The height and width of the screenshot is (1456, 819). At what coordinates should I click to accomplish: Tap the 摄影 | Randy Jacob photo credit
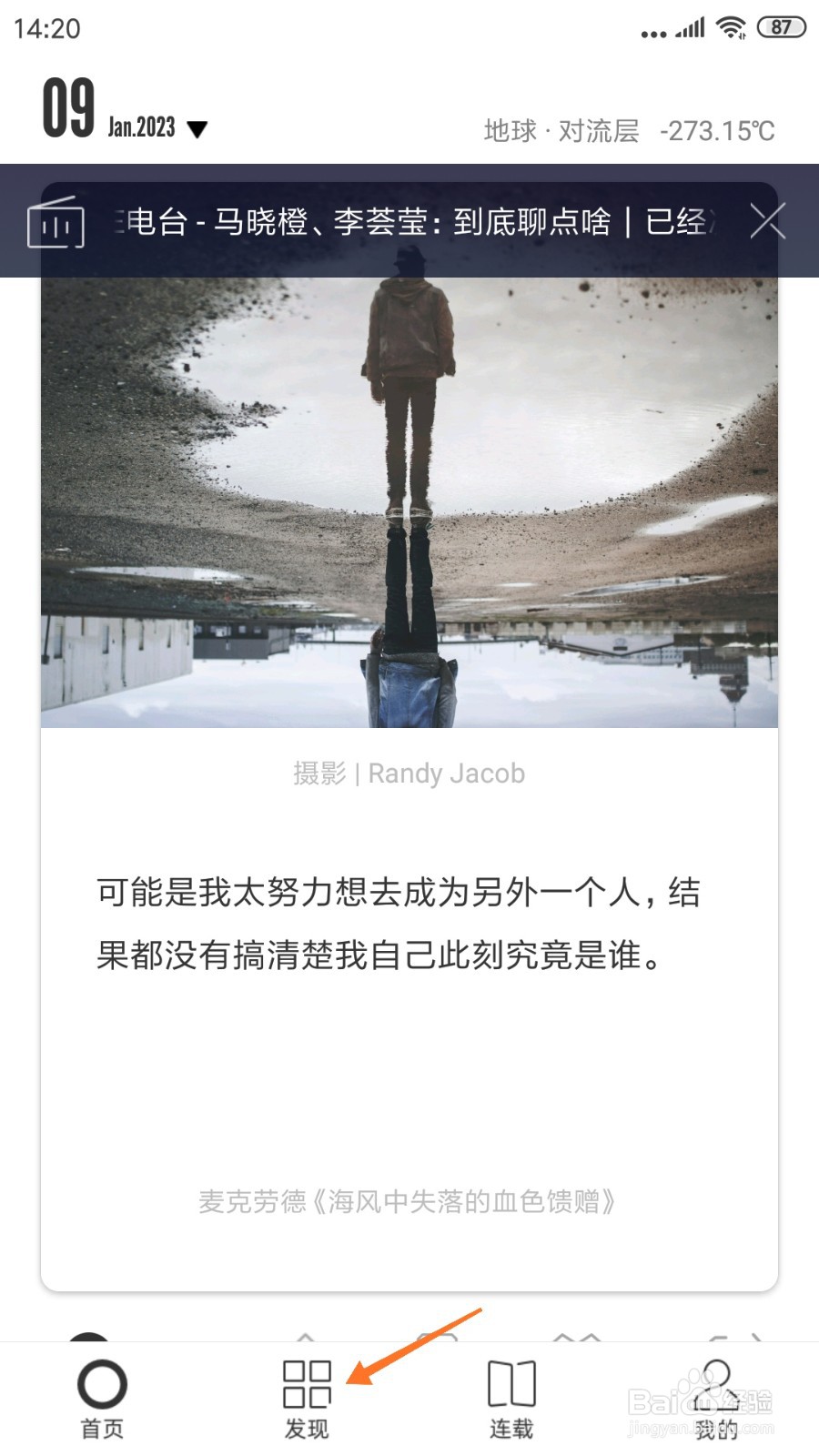409,773
